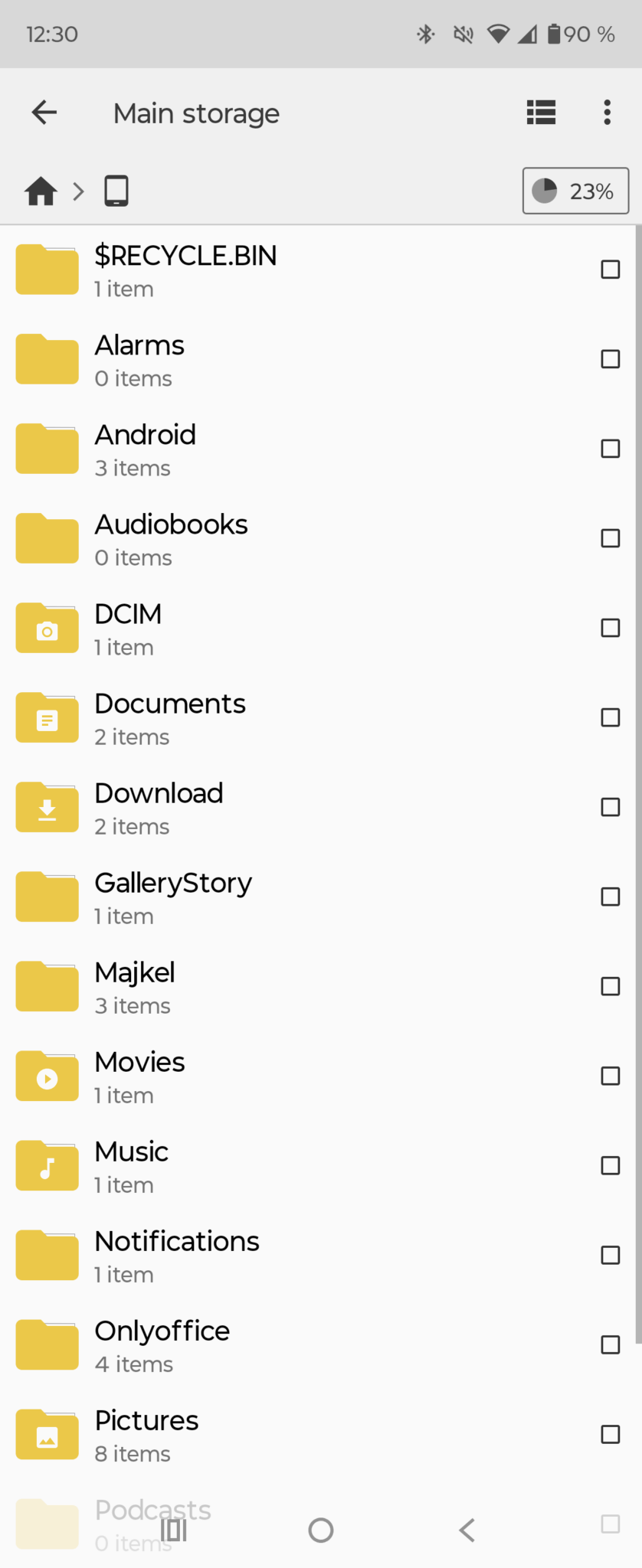Check the GalleryStory folder checkbox
This screenshot has width=642, height=1568.
tap(611, 897)
